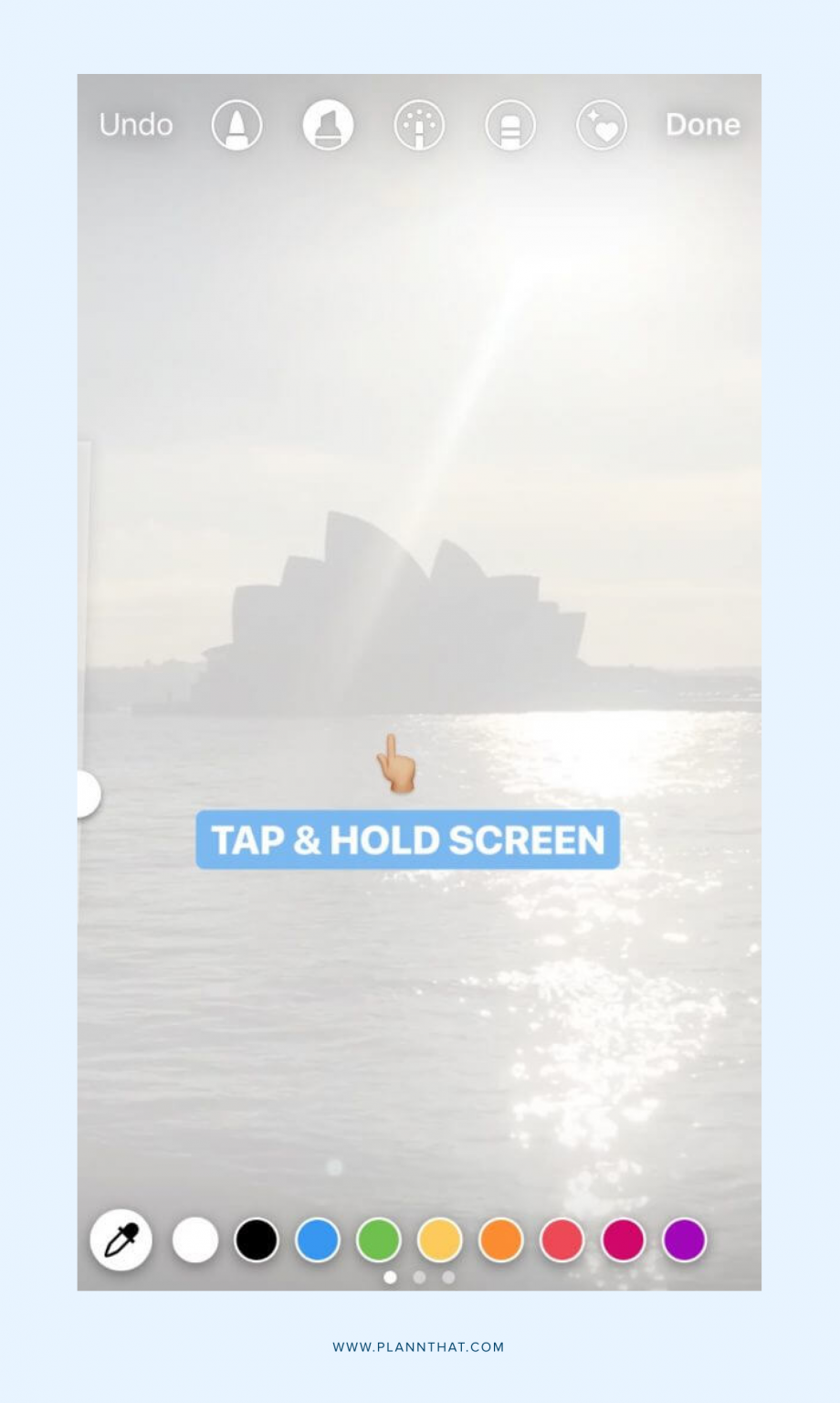Tap the page dots to switch color palette
This screenshot has width=840, height=1403.
coord(418,1278)
